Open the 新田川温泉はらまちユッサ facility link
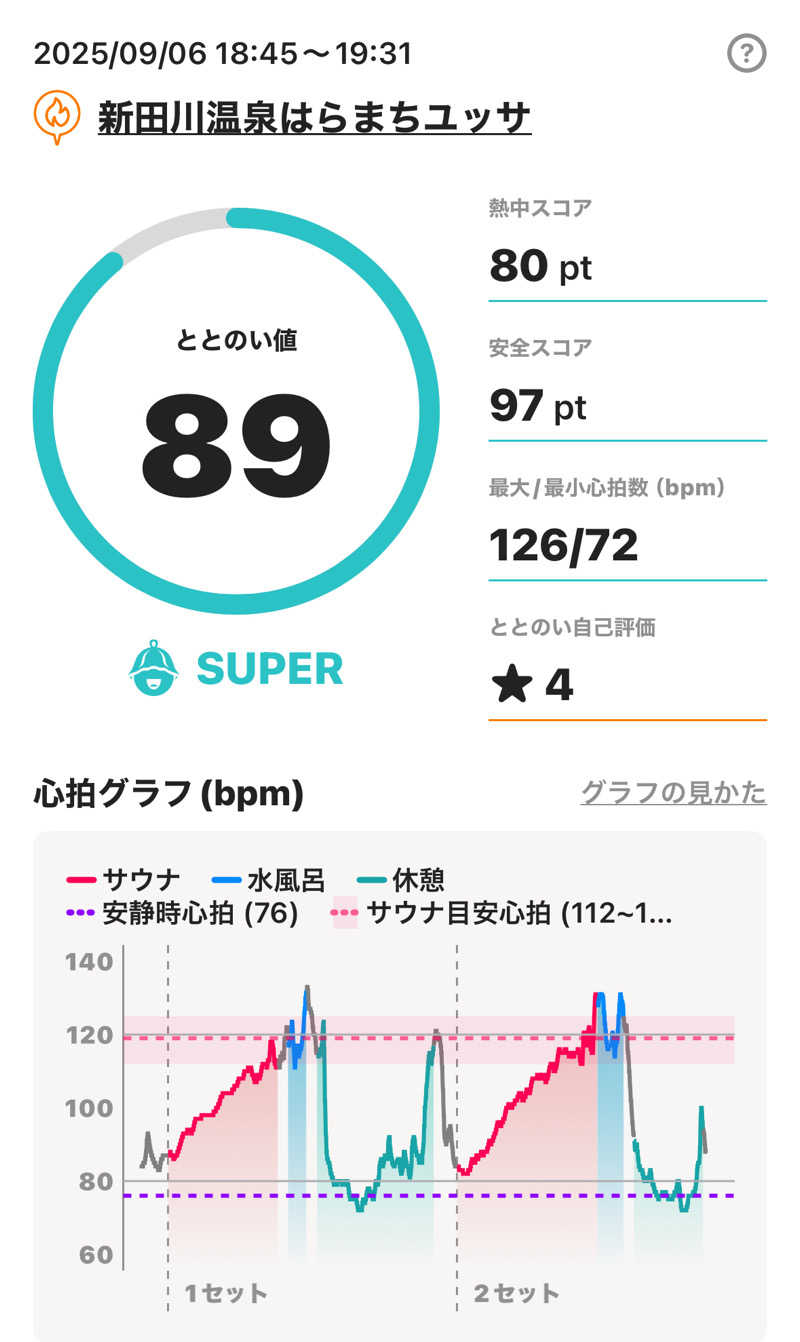 314,119
